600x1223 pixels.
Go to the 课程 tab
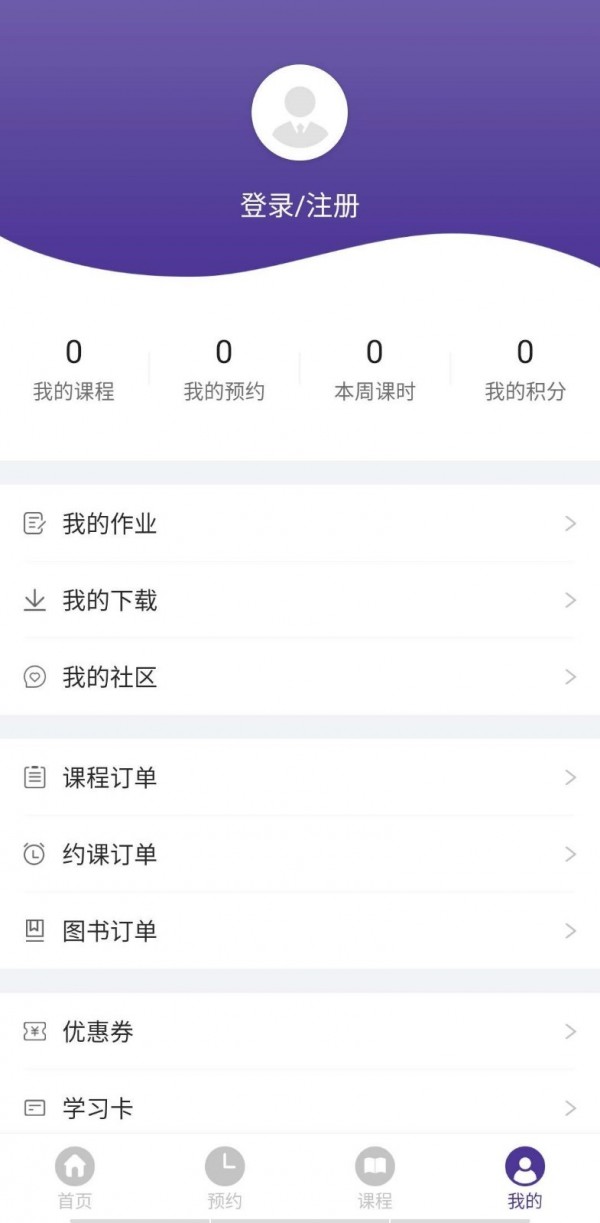point(375,1178)
